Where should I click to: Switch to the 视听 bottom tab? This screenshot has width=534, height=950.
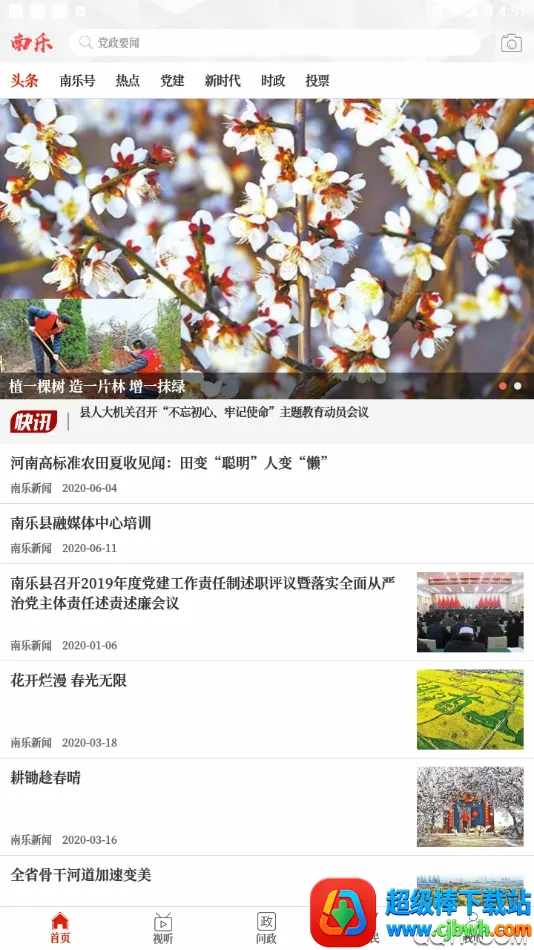pos(162,928)
